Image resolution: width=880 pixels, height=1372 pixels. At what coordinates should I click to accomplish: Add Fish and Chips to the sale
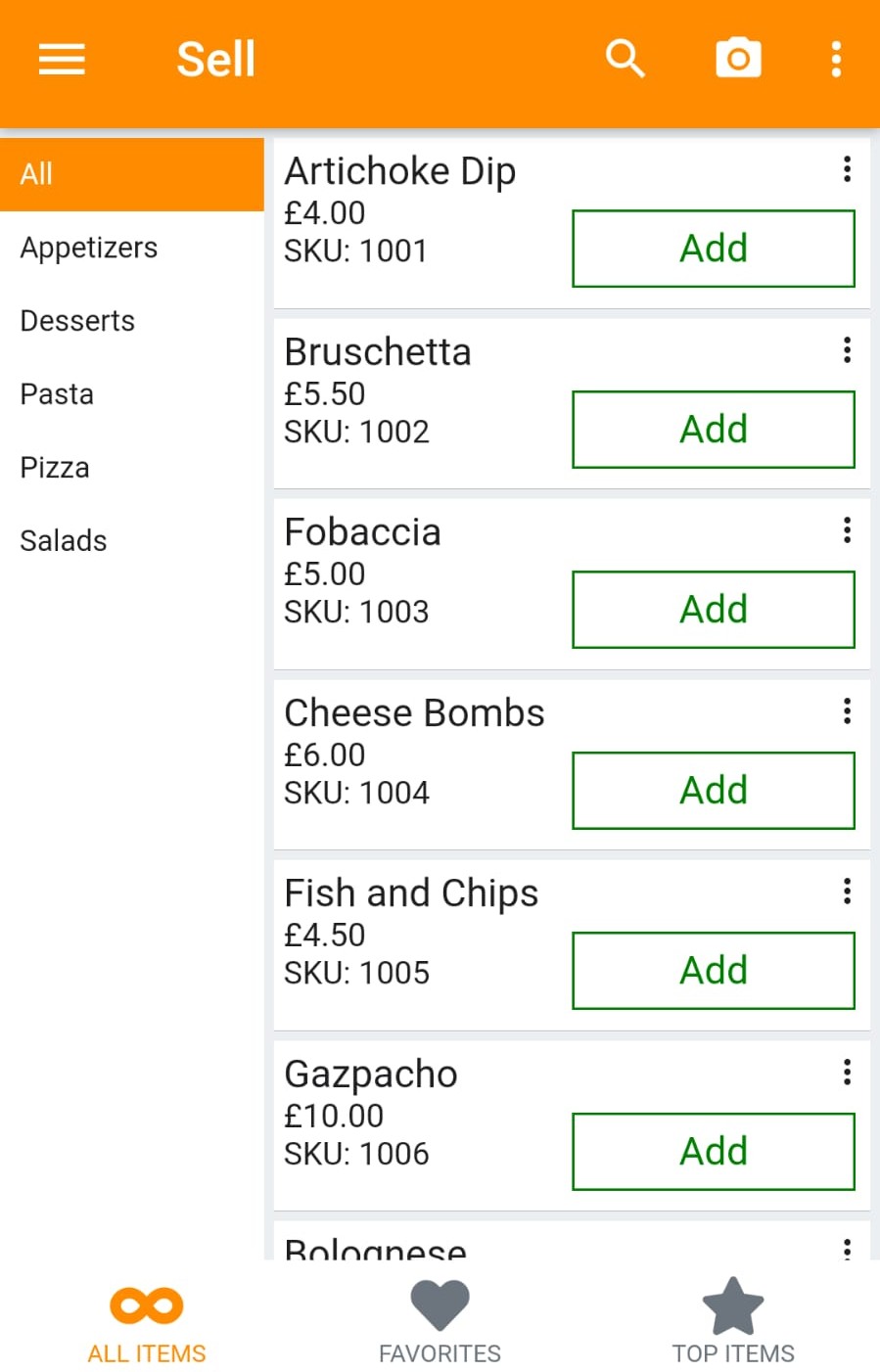point(713,970)
